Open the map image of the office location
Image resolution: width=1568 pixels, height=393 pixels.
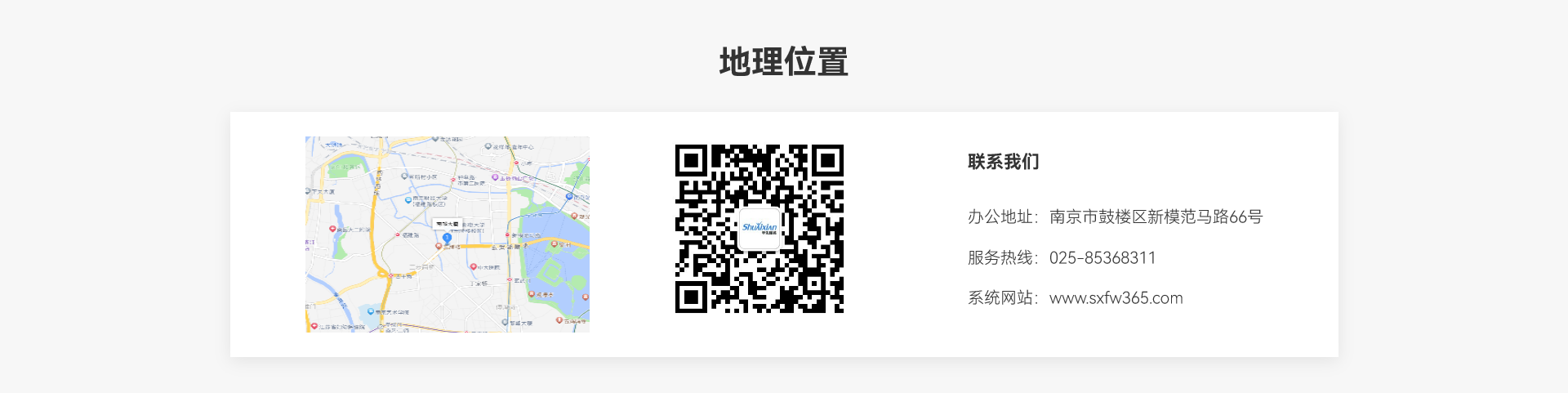click(x=447, y=234)
